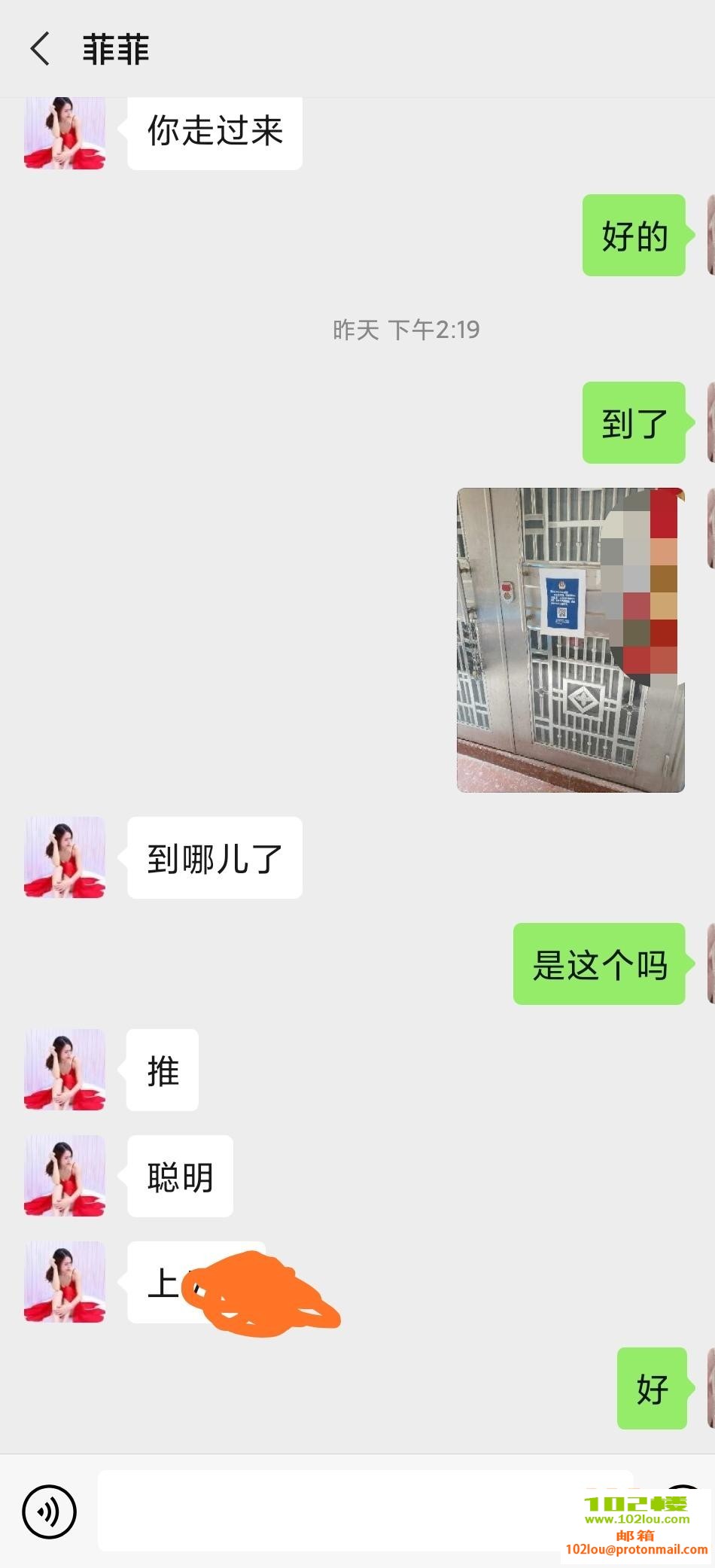Switch between voice and keyboard input
The width and height of the screenshot is (715, 1568).
click(x=50, y=1512)
